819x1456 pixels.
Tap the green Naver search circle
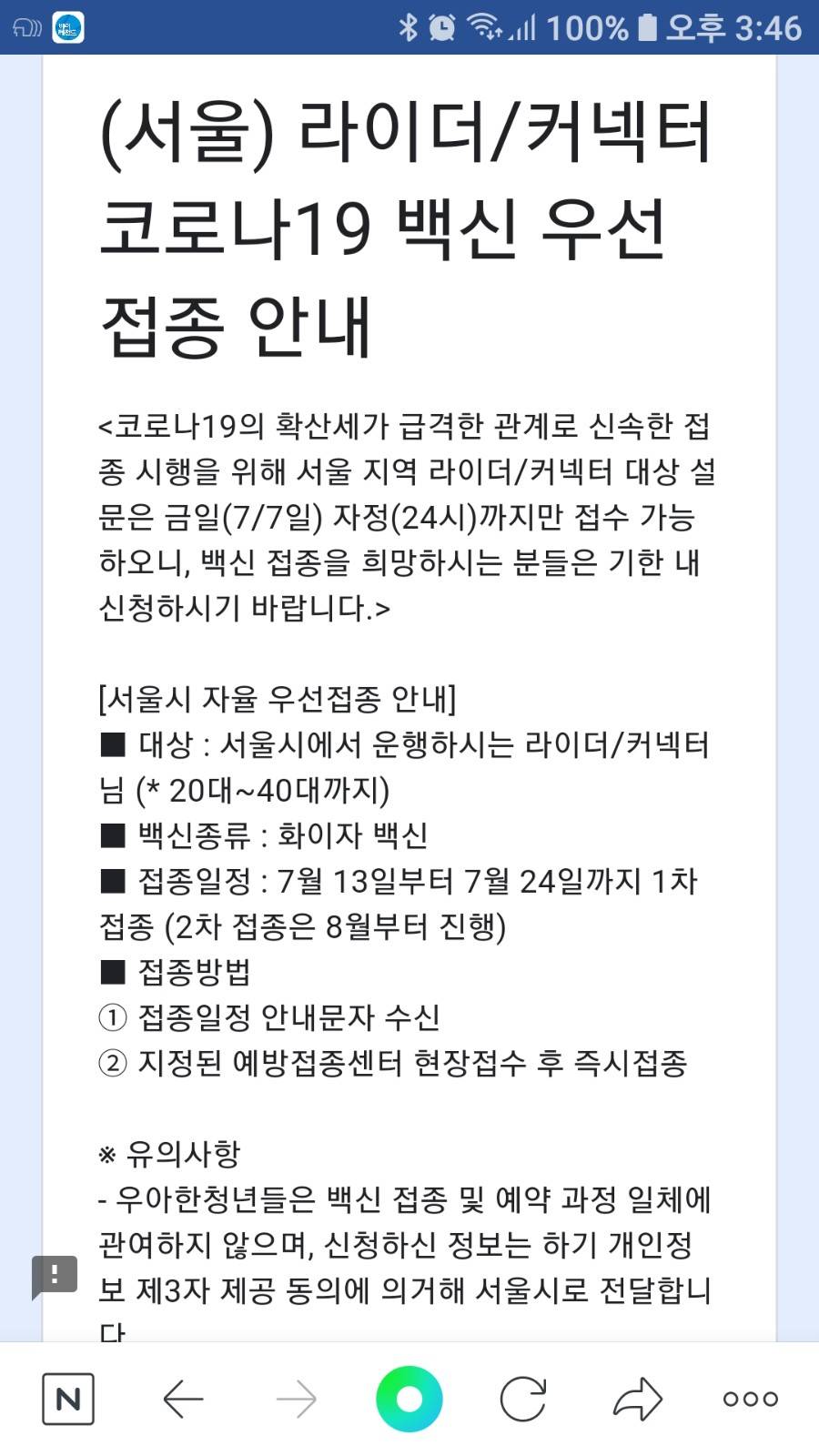409,1399
